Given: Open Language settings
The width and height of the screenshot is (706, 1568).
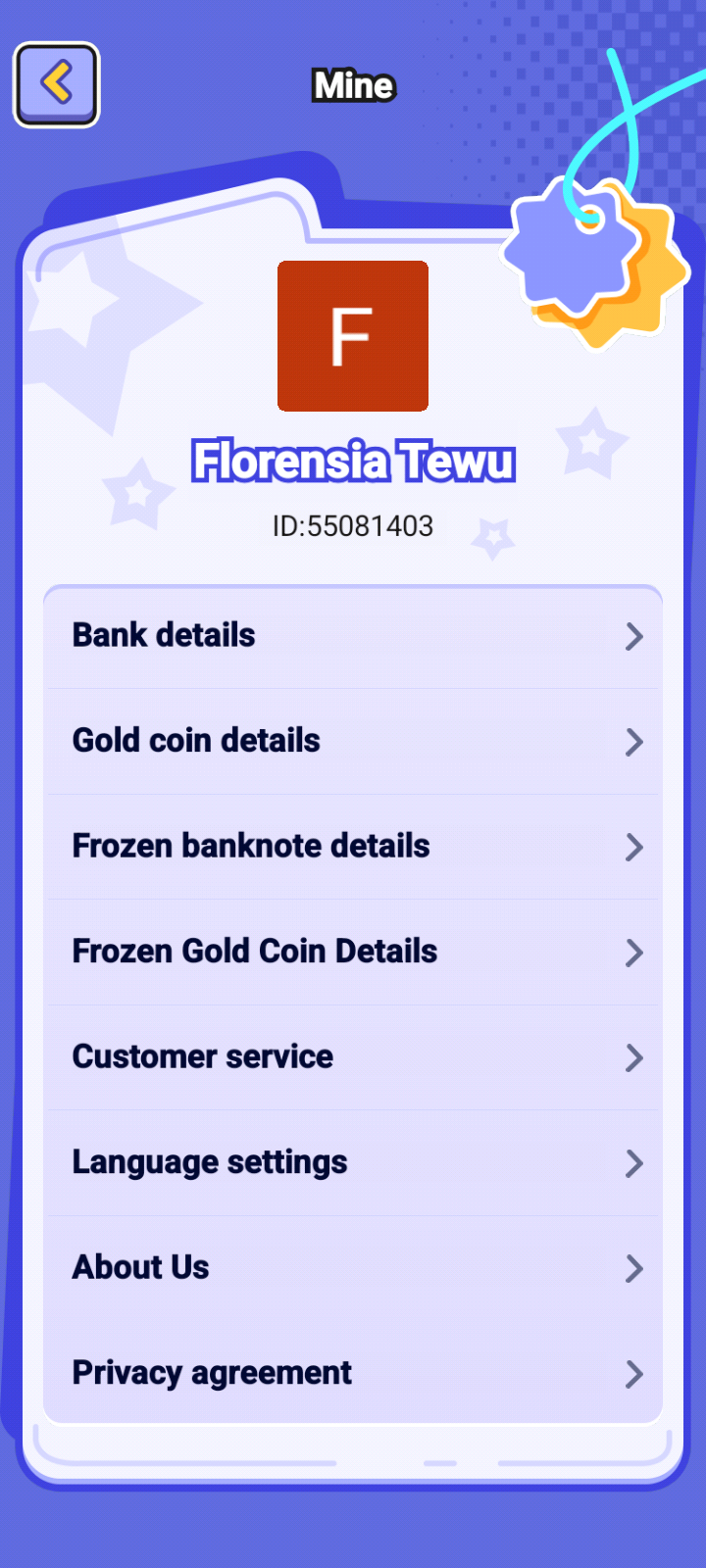Looking at the screenshot, I should (x=353, y=1163).
